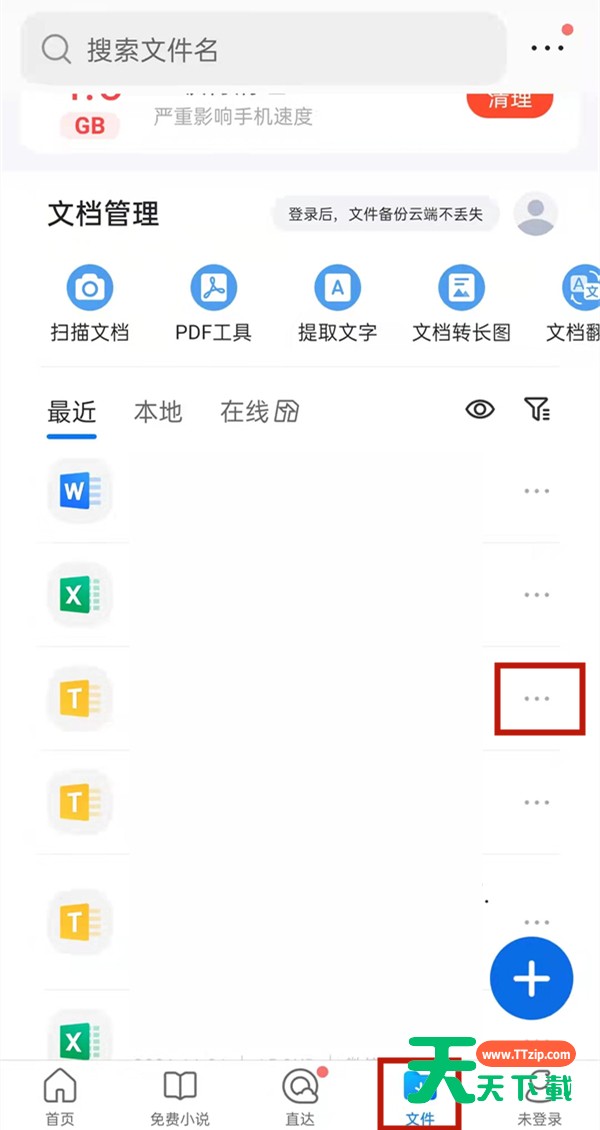600x1130 pixels.
Task: Open the 直达 tab
Action: (299, 1097)
